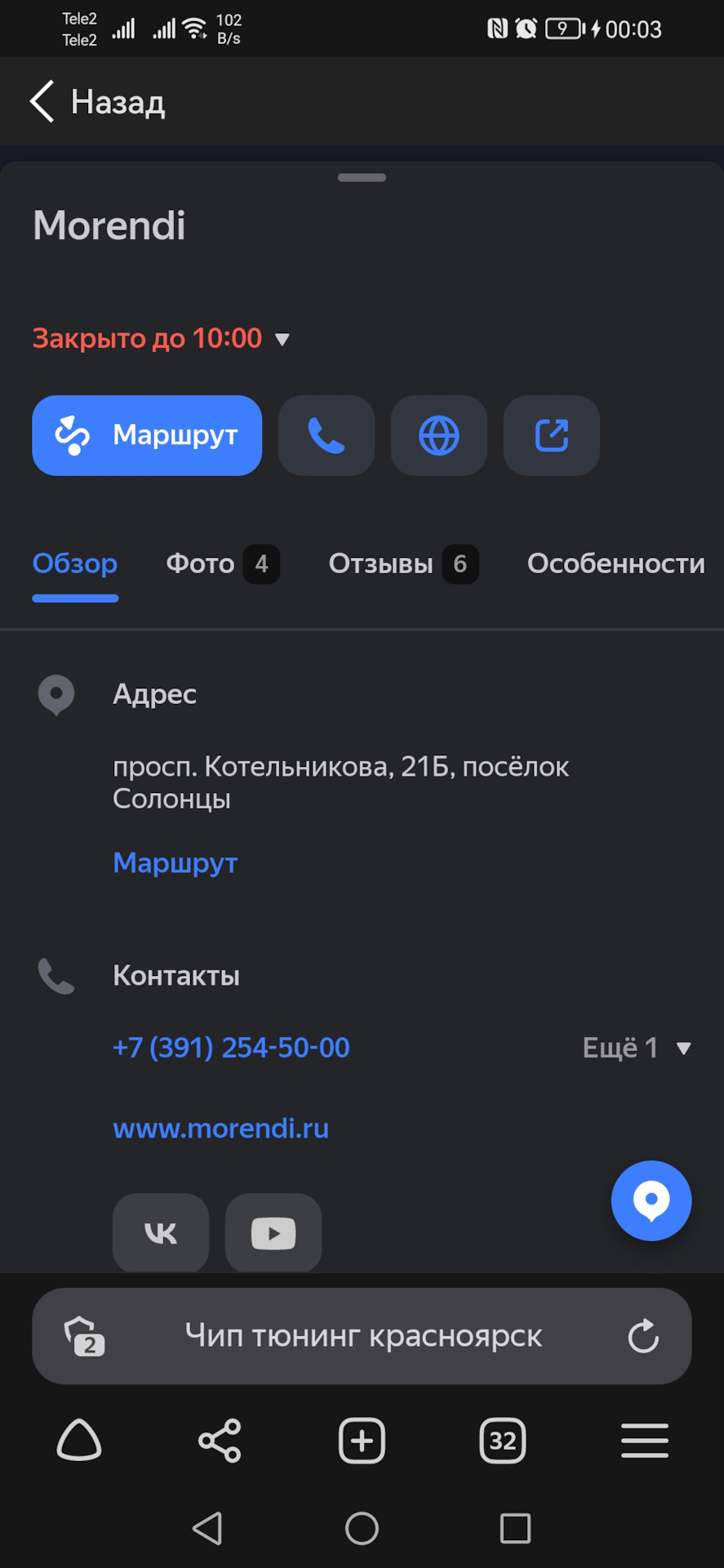Refresh the page with the reload icon
The image size is (724, 1568).
point(644,1337)
